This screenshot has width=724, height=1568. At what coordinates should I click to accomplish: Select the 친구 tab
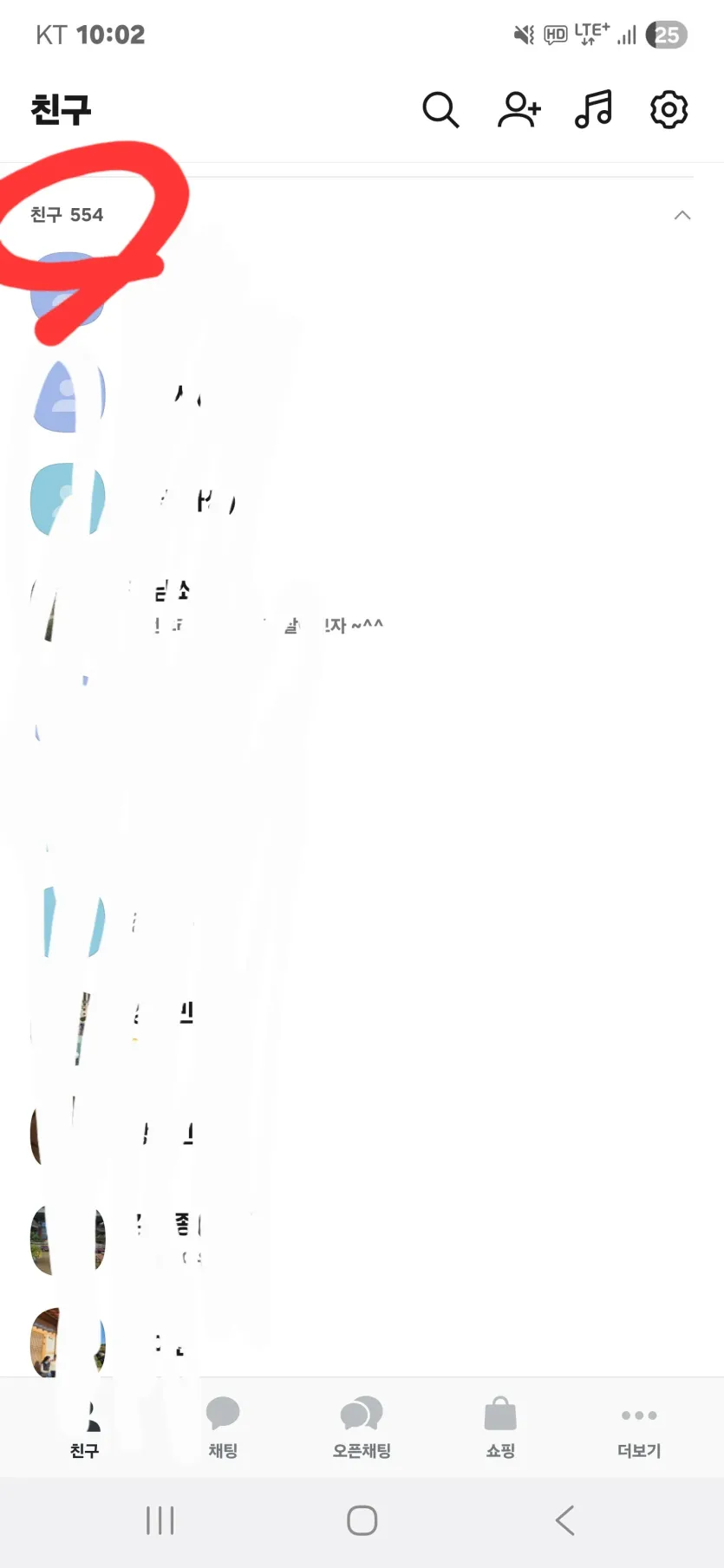pyautogui.click(x=84, y=1427)
